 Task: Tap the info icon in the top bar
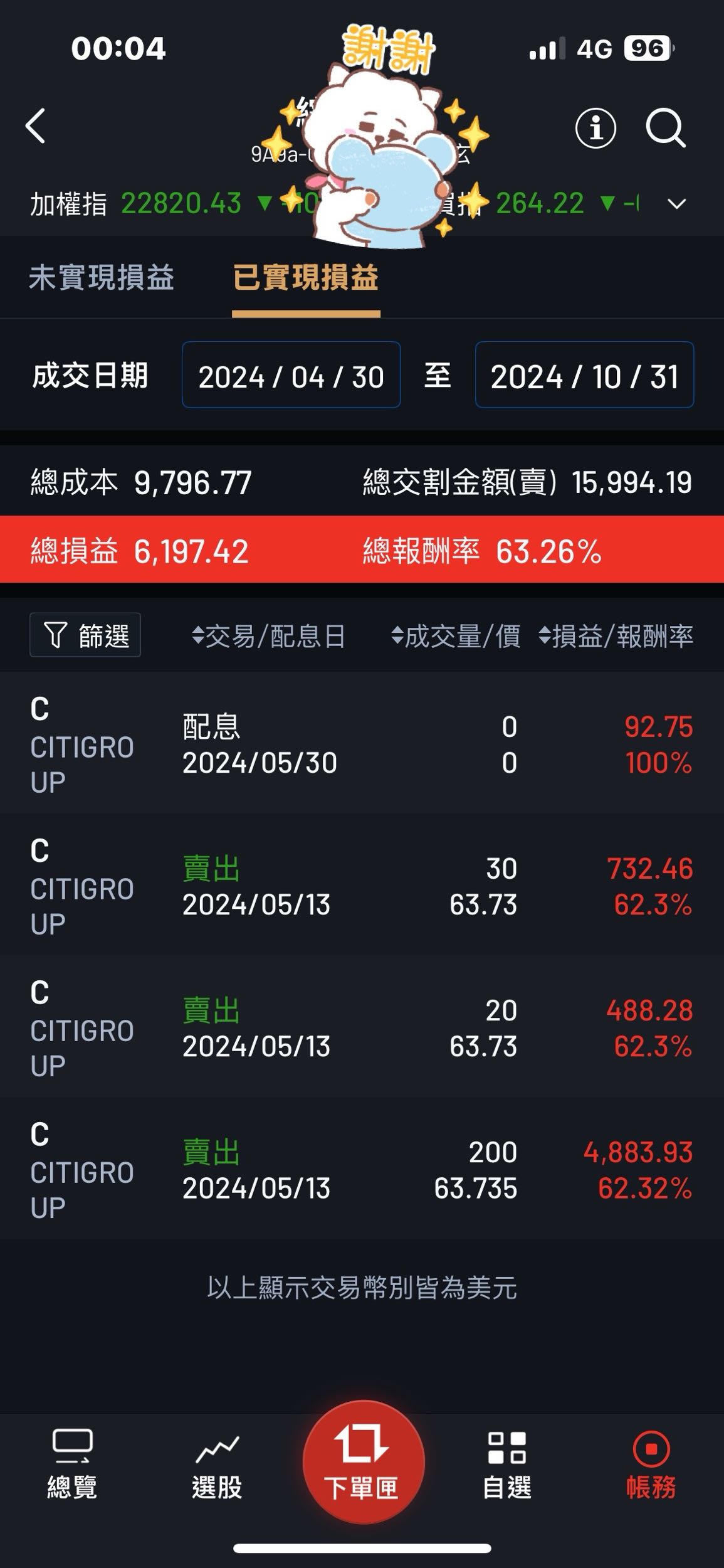595,128
